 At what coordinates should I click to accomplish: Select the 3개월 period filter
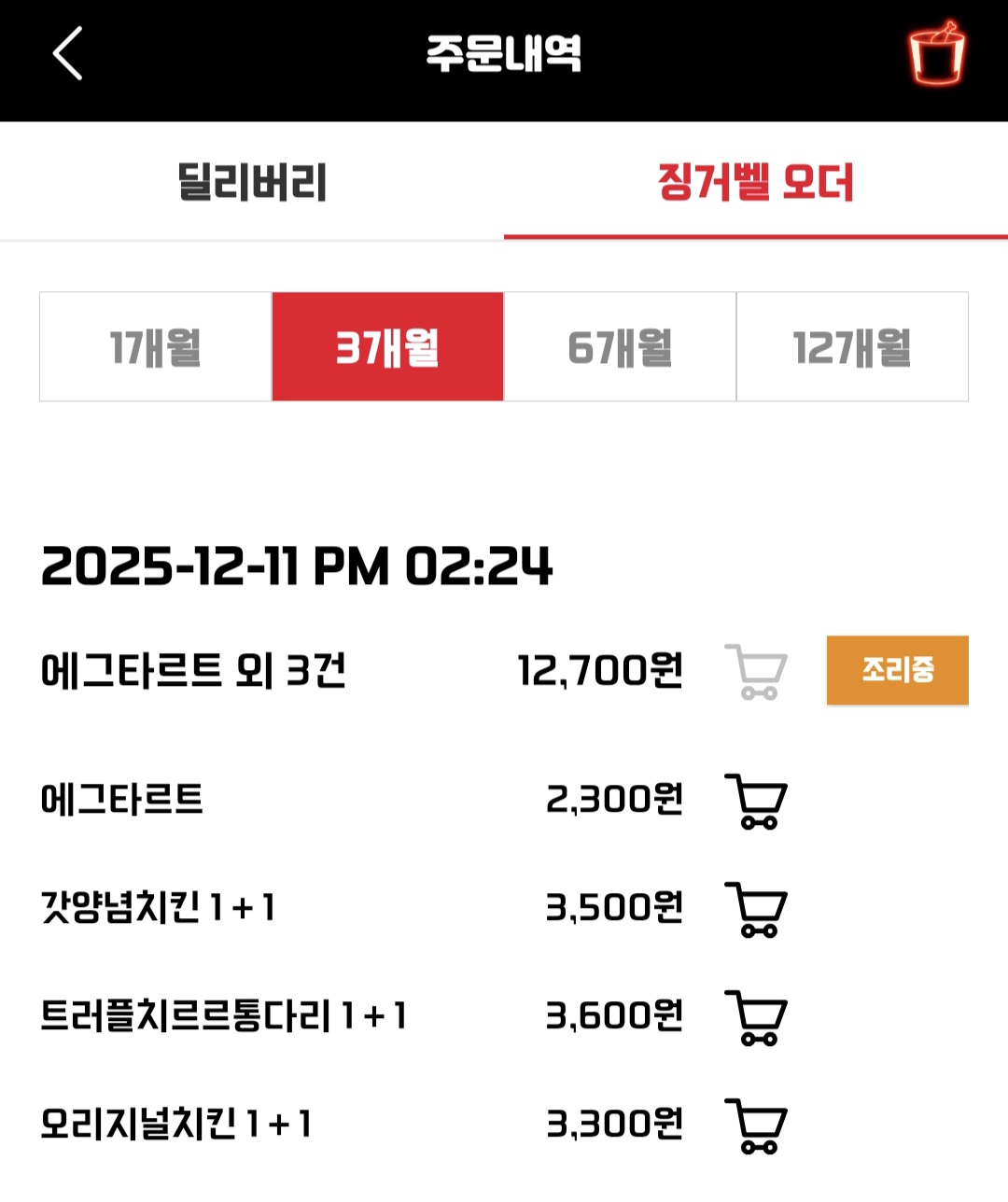[x=387, y=347]
